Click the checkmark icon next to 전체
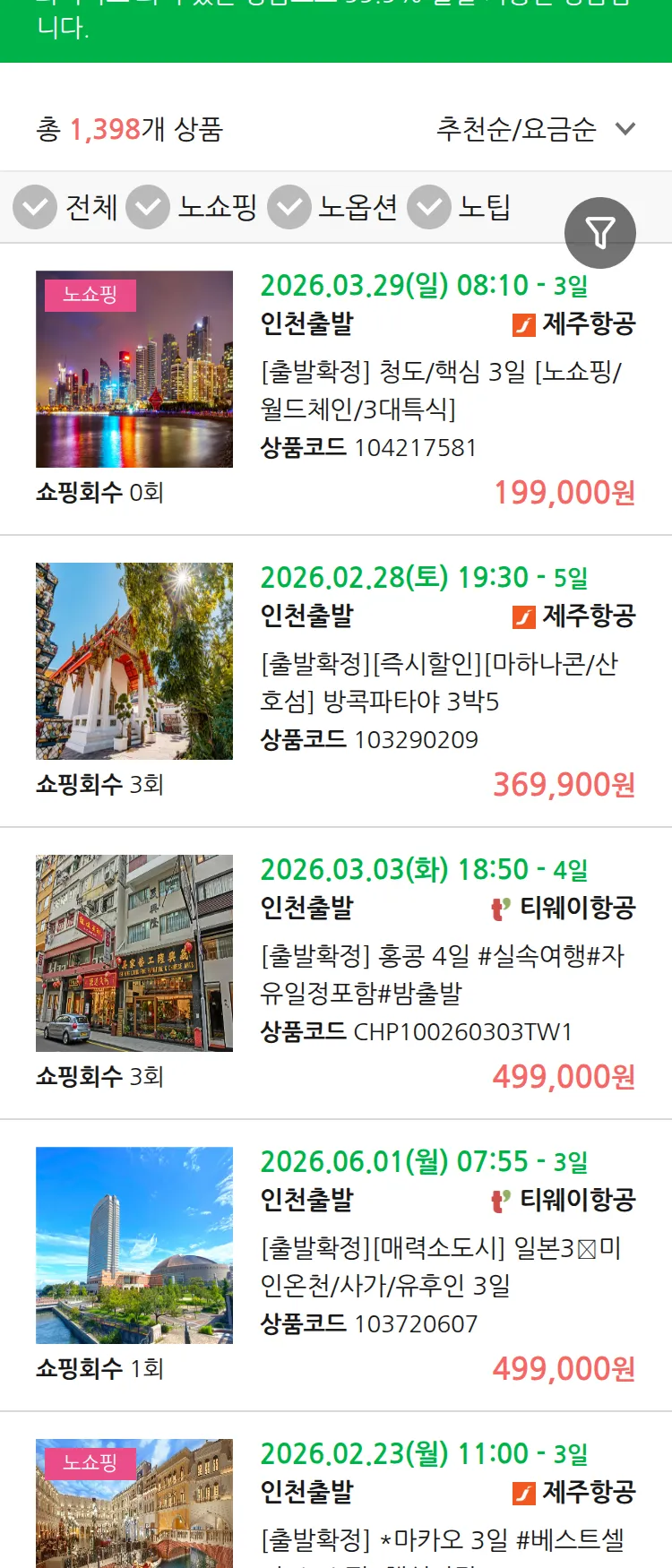 coord(34,206)
